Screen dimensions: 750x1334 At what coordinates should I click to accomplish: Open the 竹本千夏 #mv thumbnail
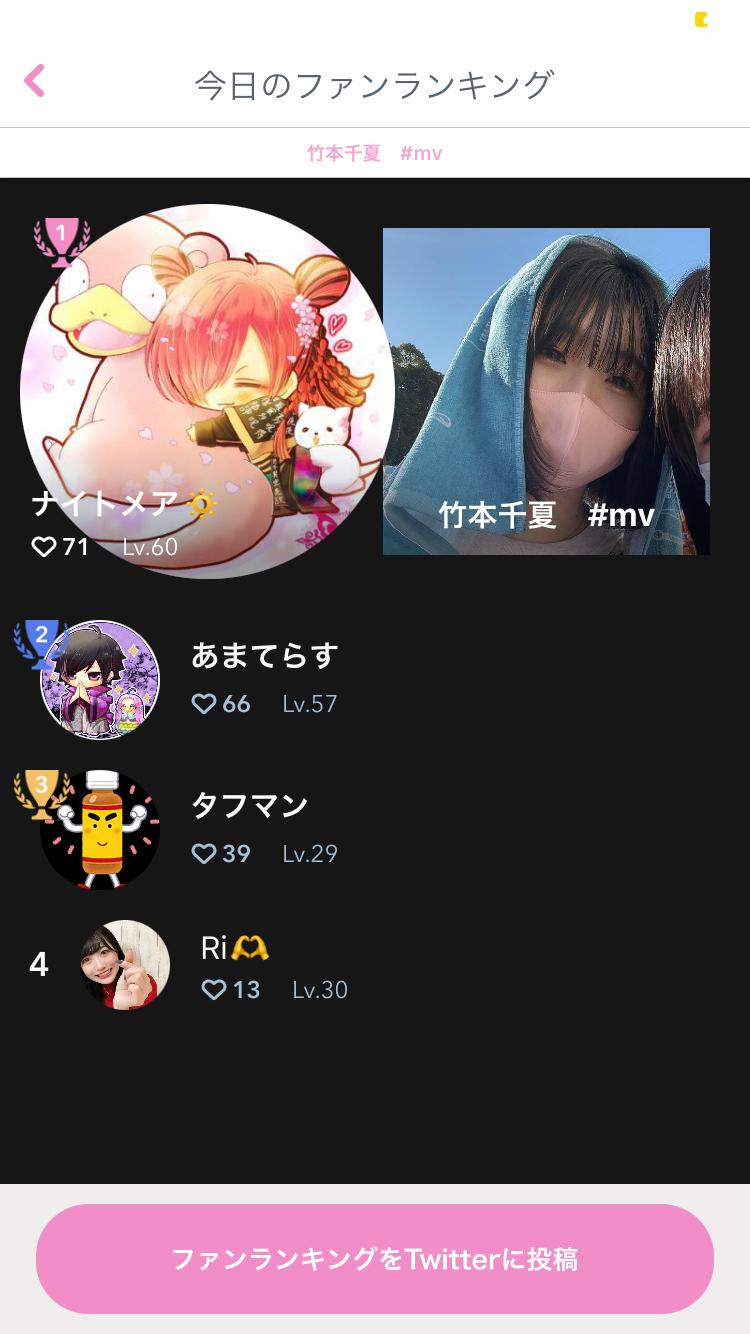pyautogui.click(x=546, y=391)
